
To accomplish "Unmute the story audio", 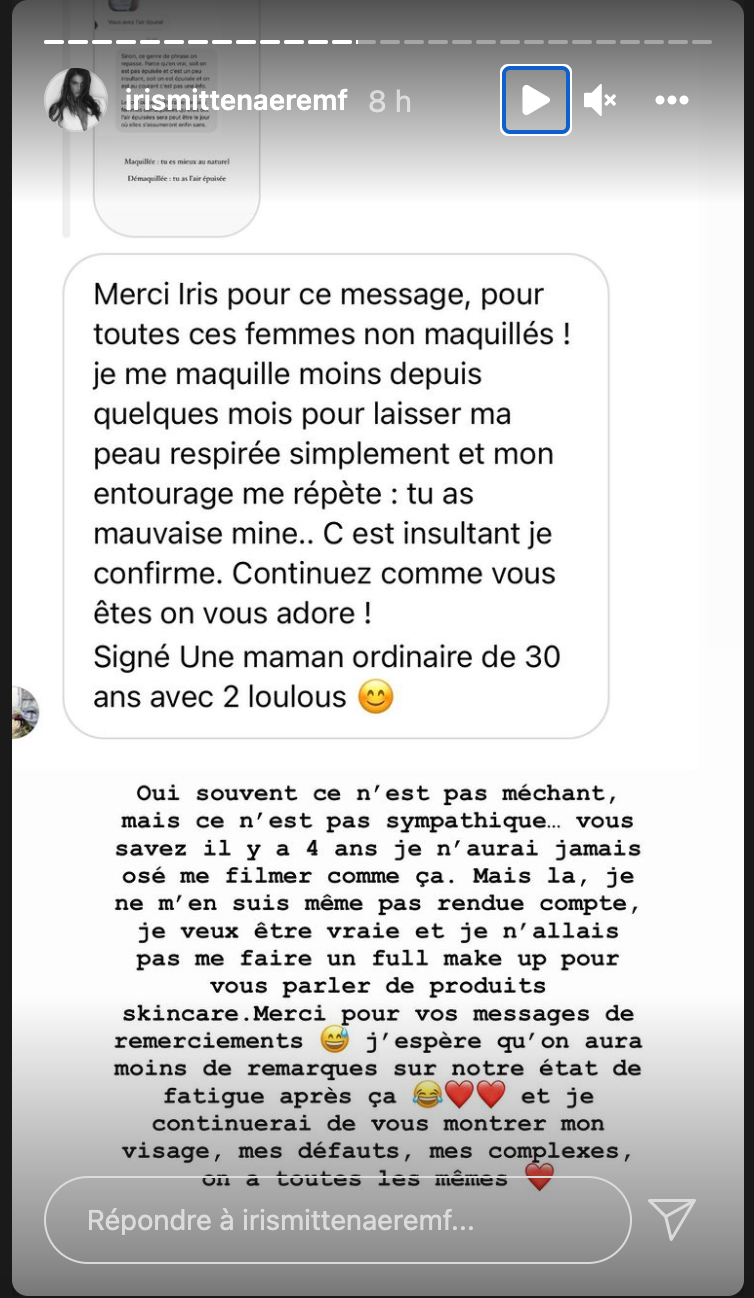I will click(x=600, y=100).
